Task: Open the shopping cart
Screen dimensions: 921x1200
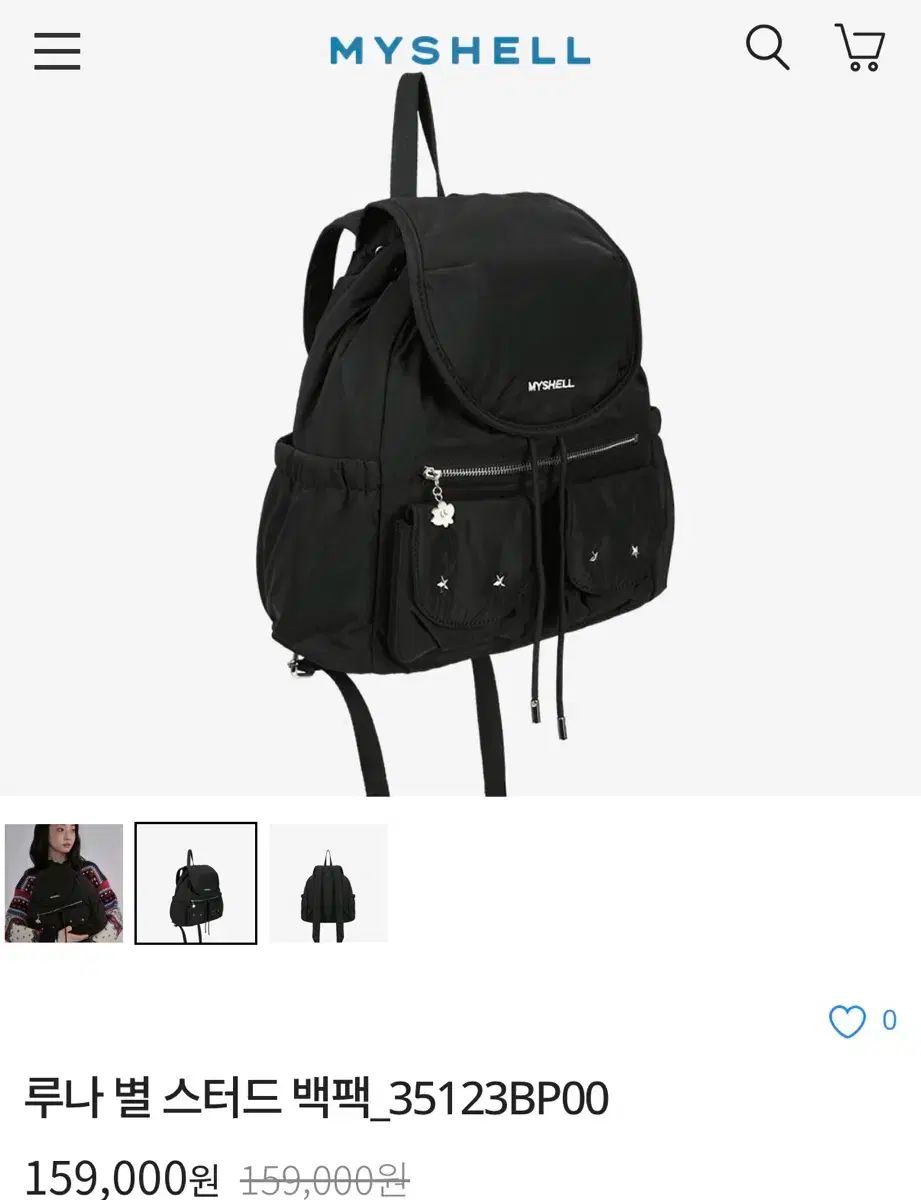Action: tap(860, 48)
